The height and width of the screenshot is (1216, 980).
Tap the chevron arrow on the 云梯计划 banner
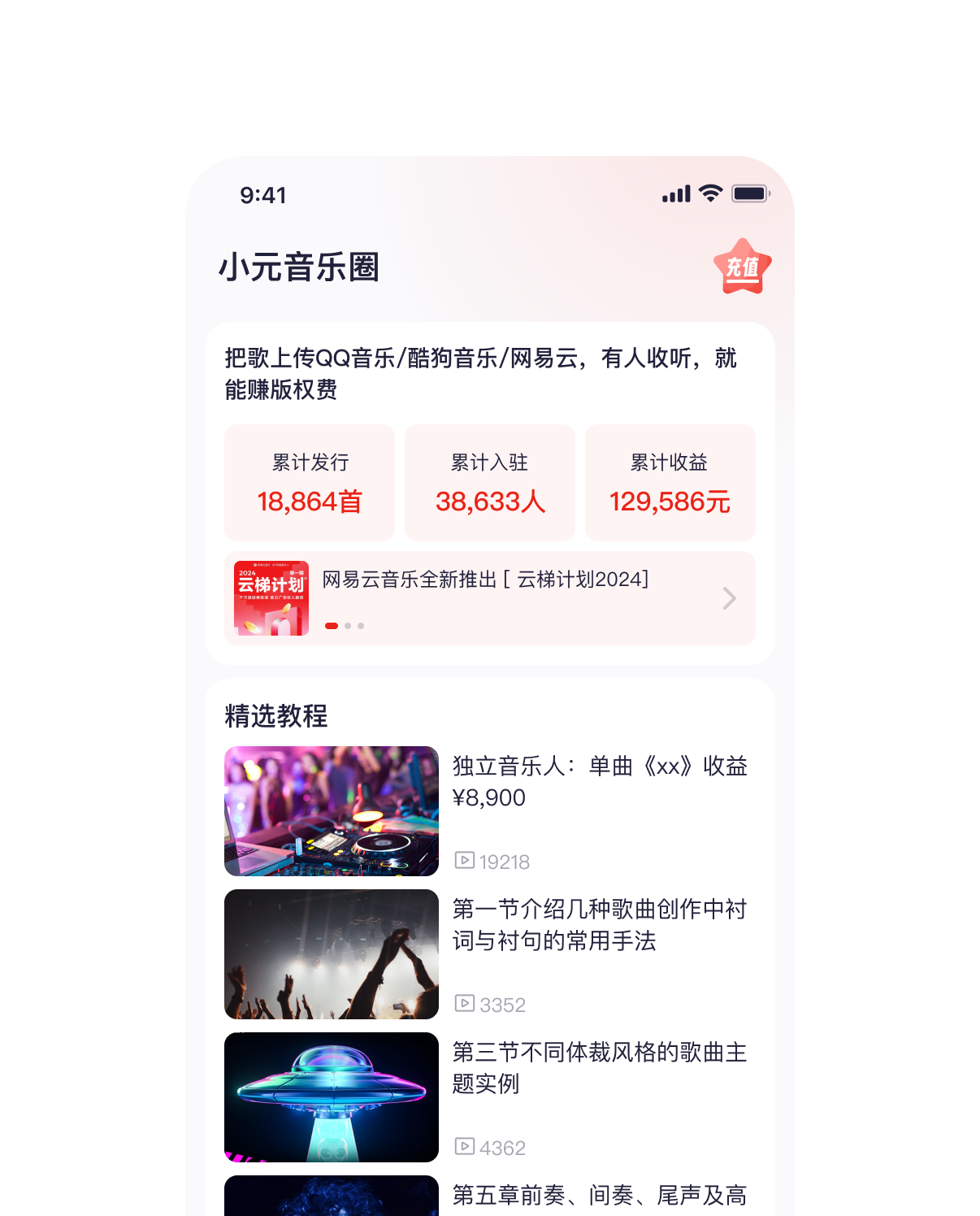[x=729, y=598]
